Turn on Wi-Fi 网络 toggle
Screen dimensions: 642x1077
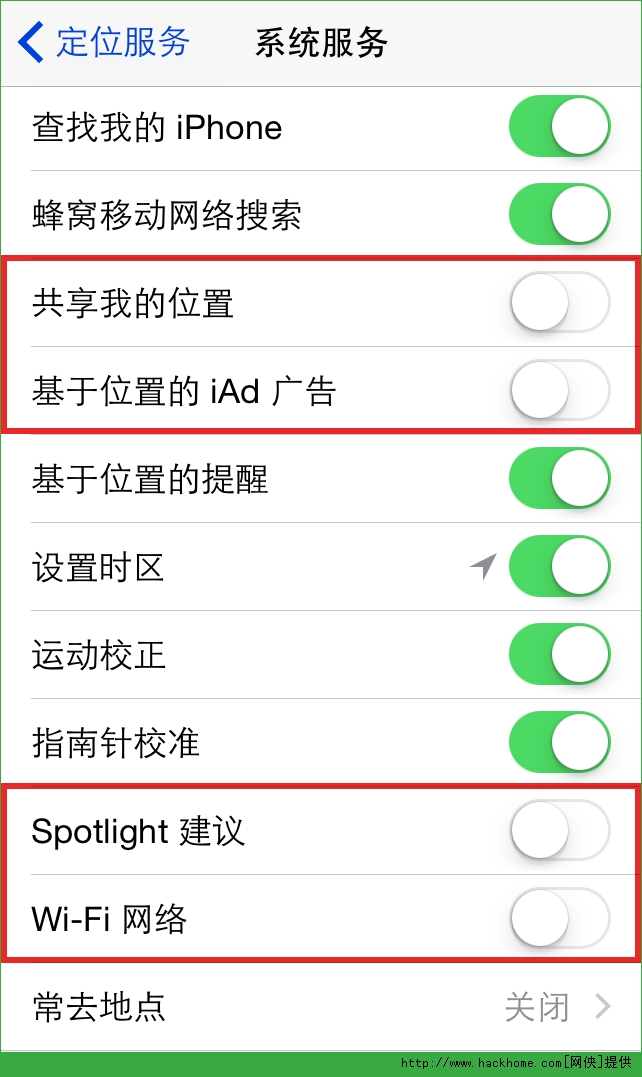(559, 919)
